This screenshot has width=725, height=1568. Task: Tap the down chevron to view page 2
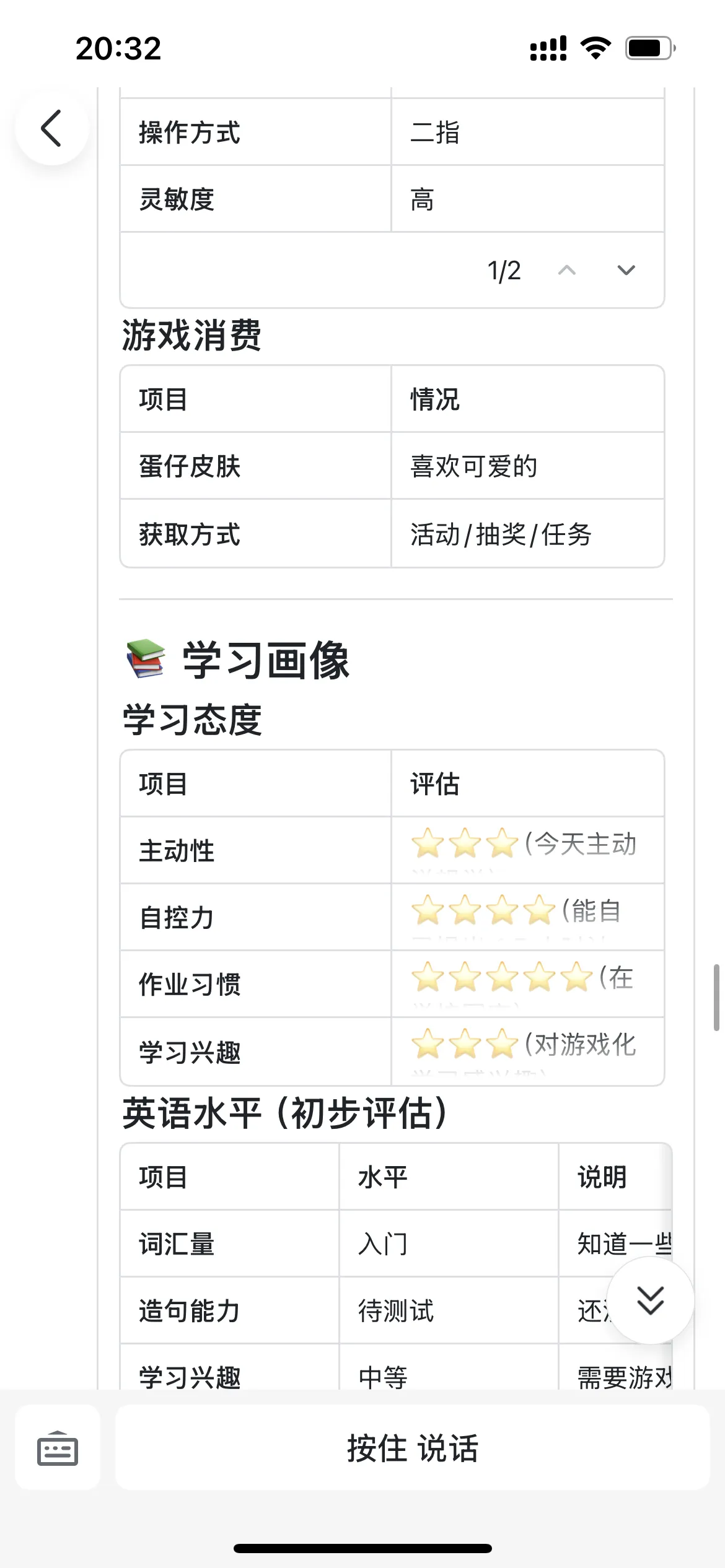click(x=625, y=271)
